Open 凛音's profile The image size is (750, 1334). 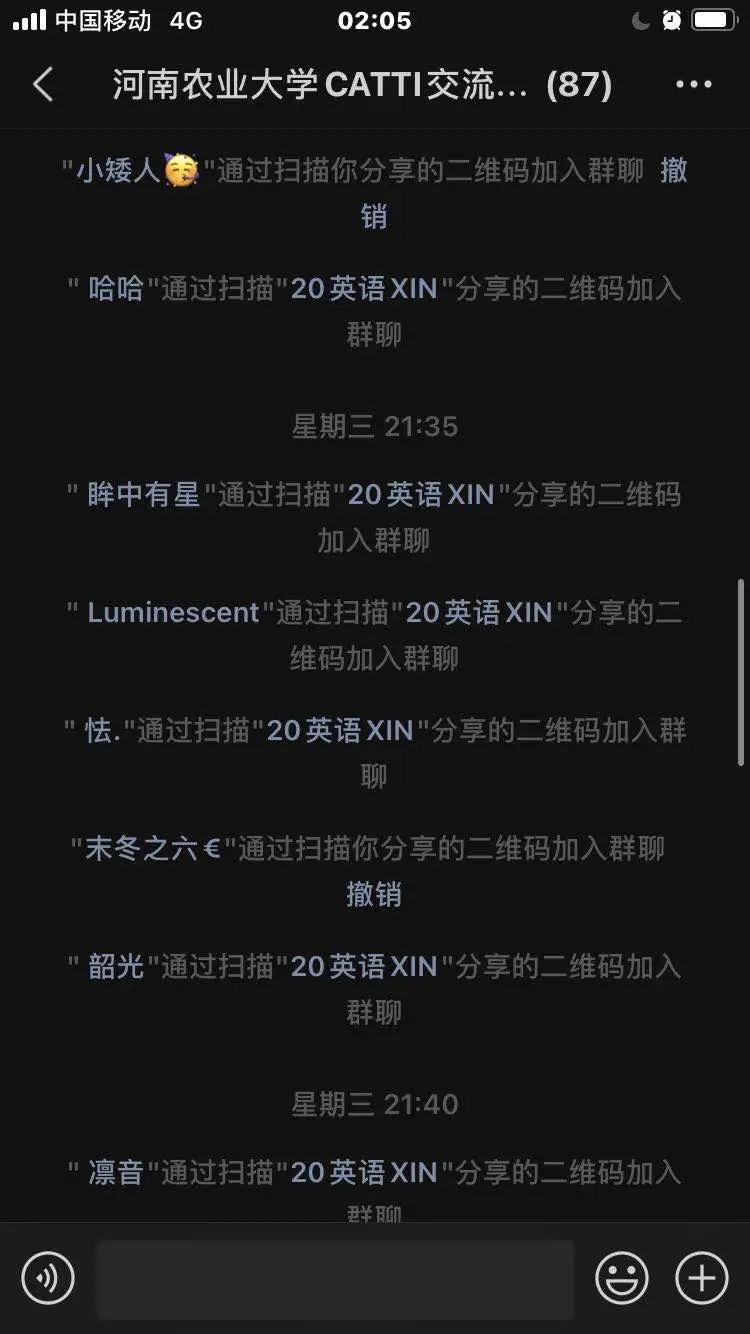(x=116, y=1172)
